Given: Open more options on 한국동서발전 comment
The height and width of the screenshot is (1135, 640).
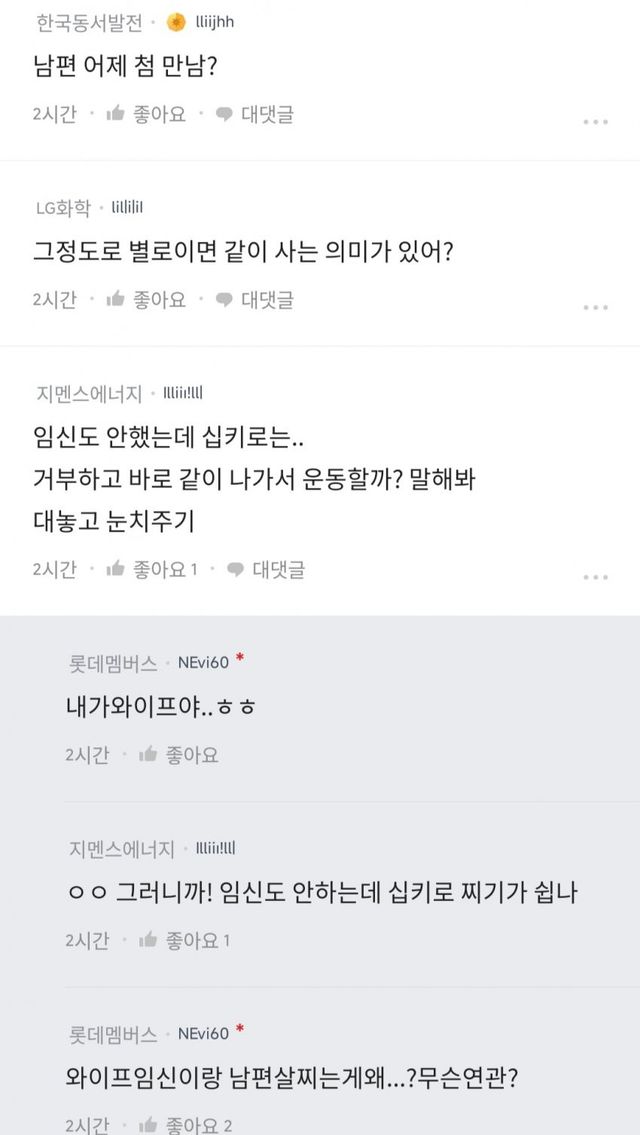Looking at the screenshot, I should 596,122.
